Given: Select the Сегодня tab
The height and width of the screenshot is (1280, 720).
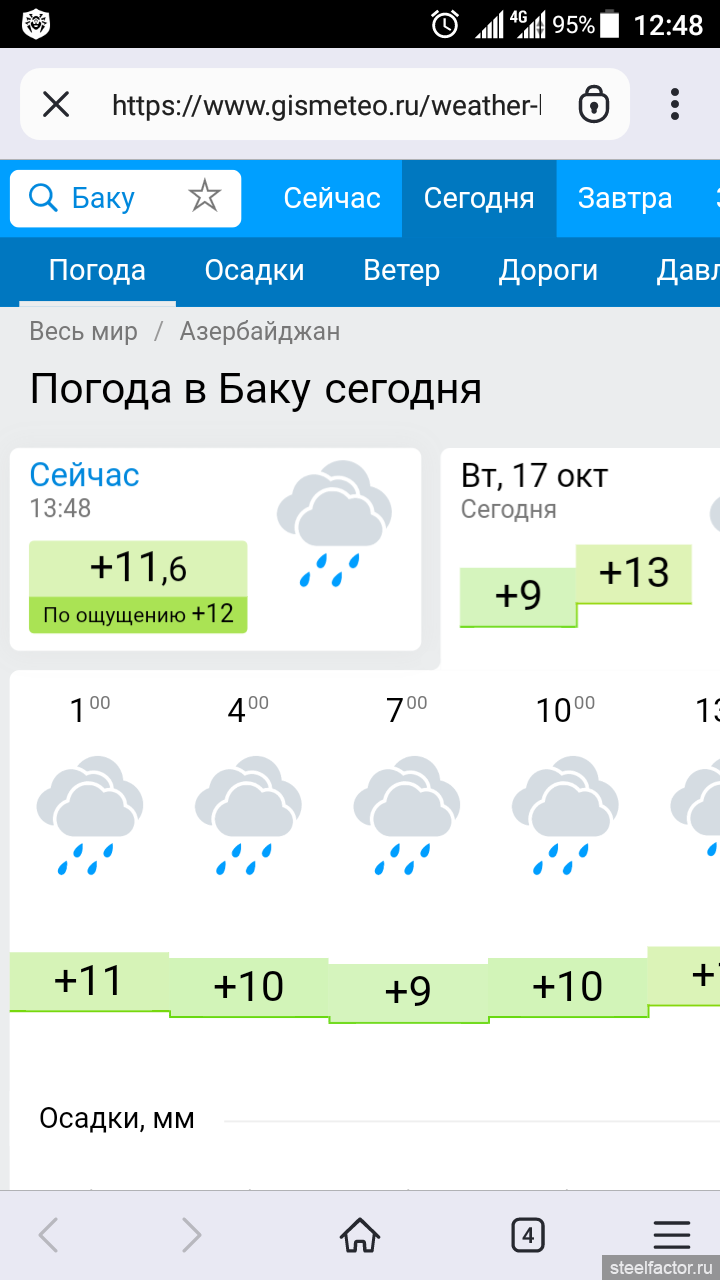Looking at the screenshot, I should pos(479,198).
